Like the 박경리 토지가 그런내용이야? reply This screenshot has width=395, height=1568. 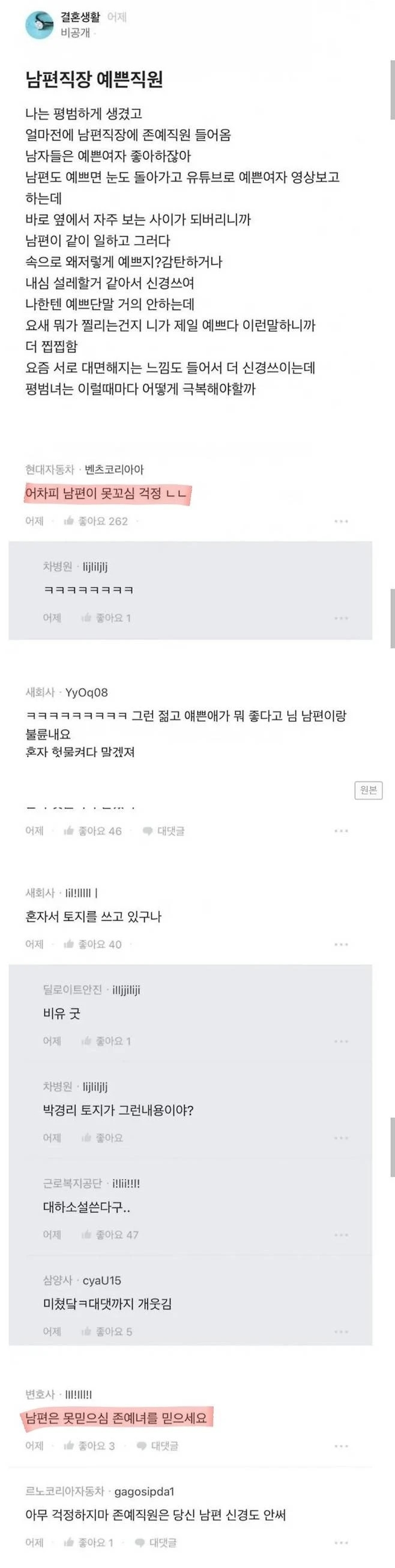102,1138
